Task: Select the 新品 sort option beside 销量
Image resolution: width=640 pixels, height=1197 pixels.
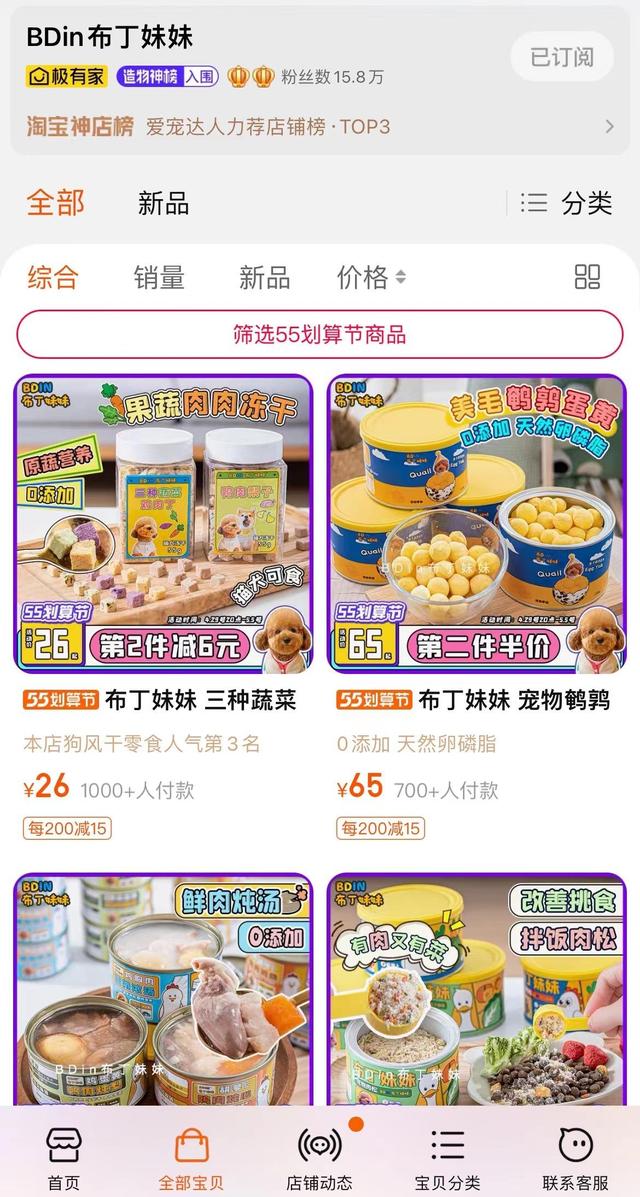Action: click(264, 277)
